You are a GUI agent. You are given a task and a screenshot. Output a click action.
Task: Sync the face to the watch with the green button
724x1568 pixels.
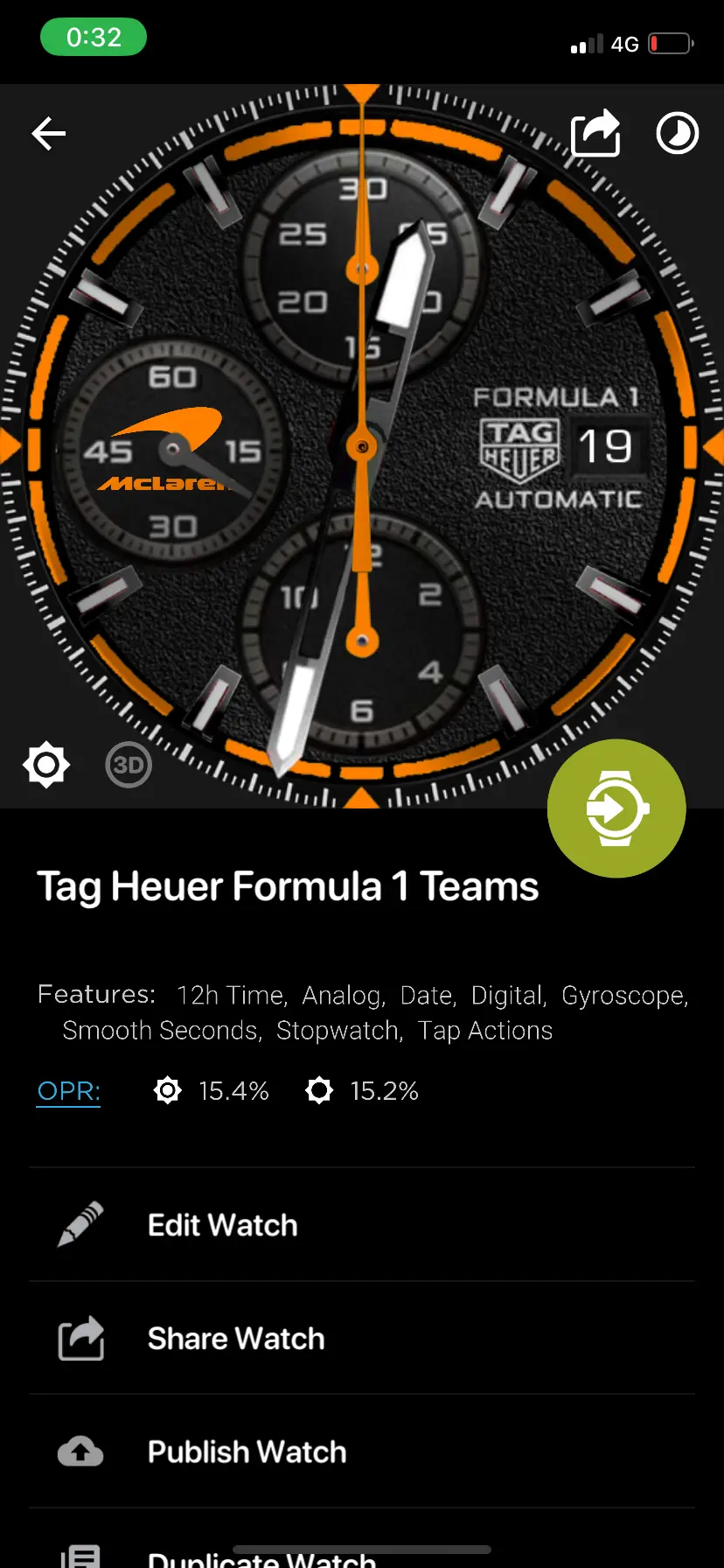tap(616, 808)
